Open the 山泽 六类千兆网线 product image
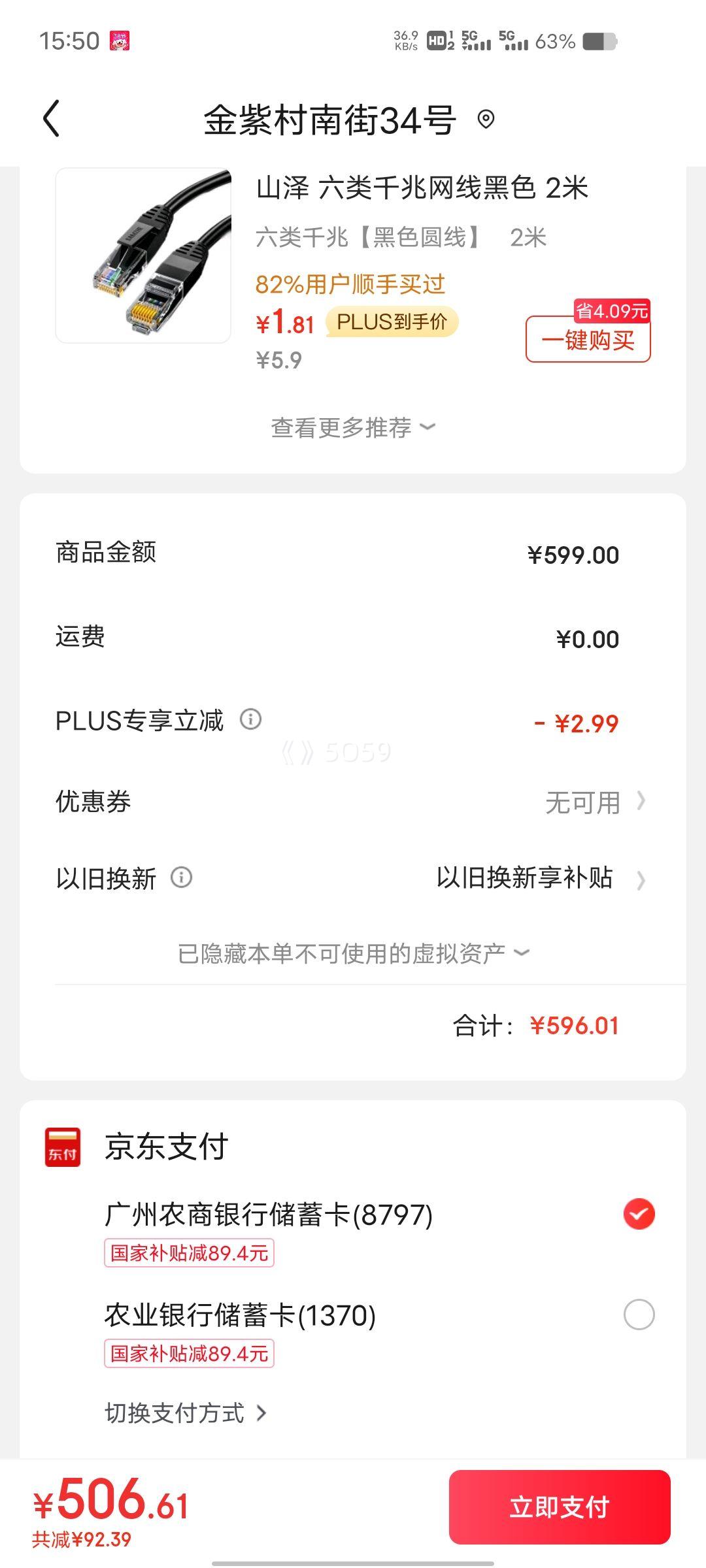706x1568 pixels. (144, 256)
